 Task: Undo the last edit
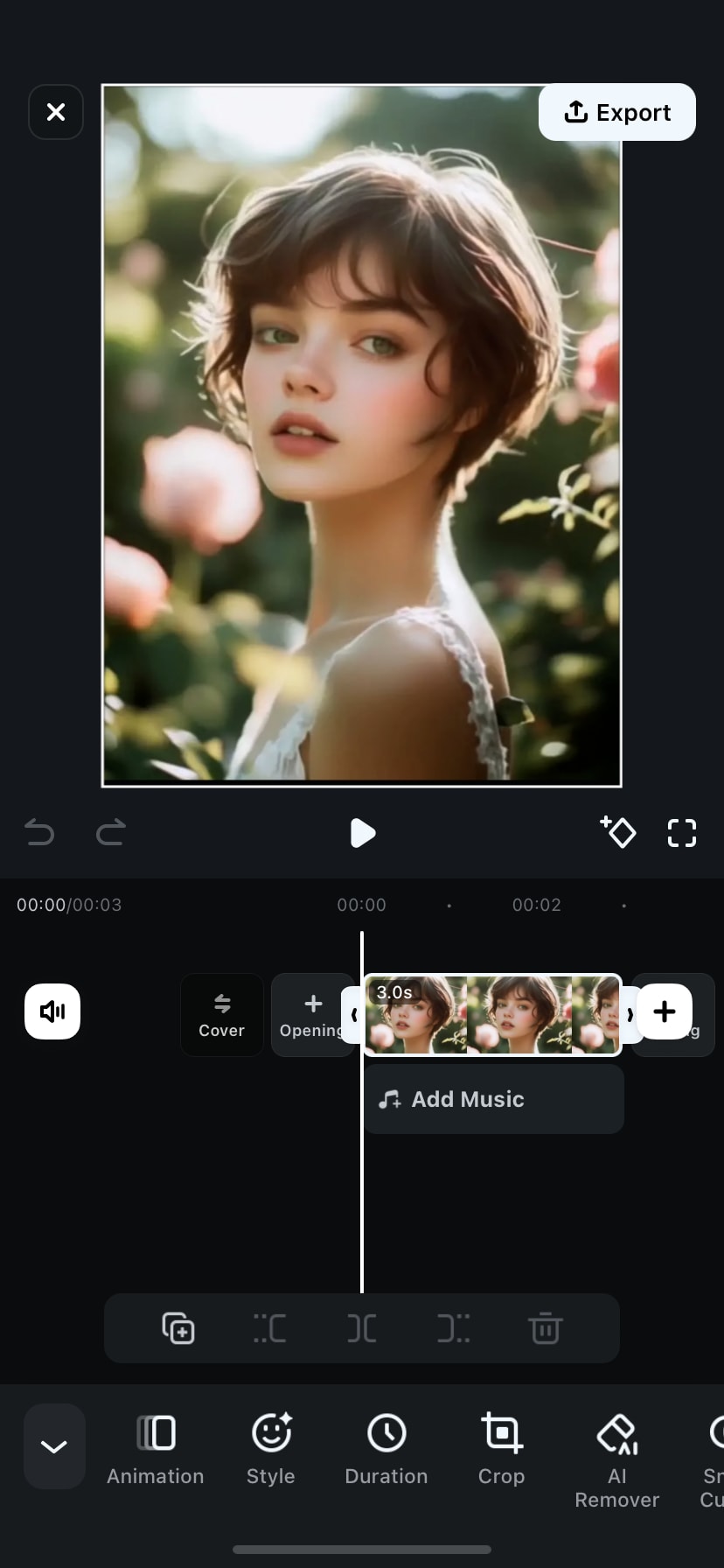tap(39, 832)
